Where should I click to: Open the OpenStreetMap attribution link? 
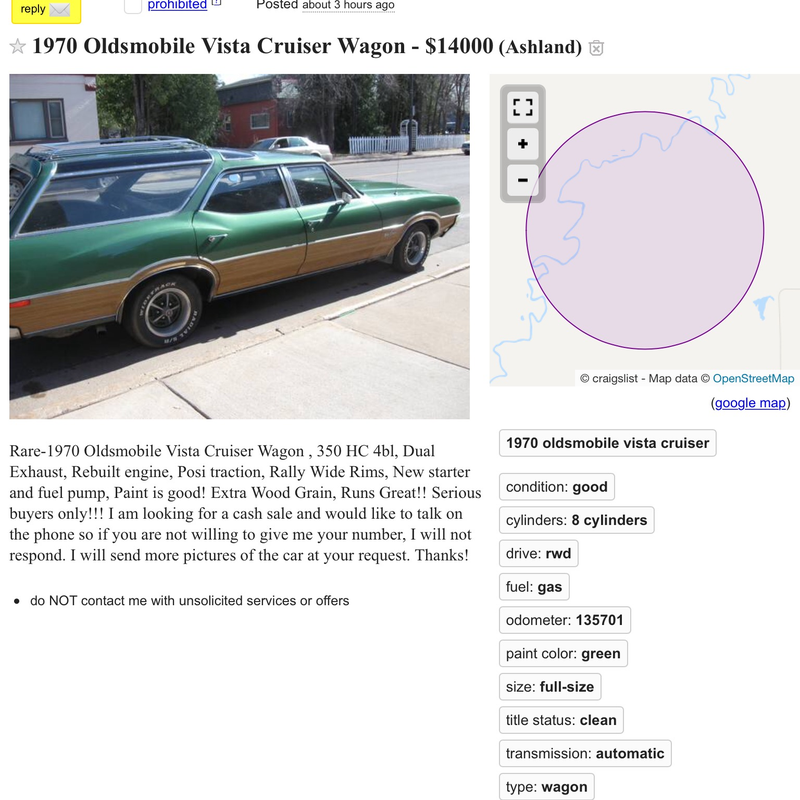pyautogui.click(x=753, y=378)
